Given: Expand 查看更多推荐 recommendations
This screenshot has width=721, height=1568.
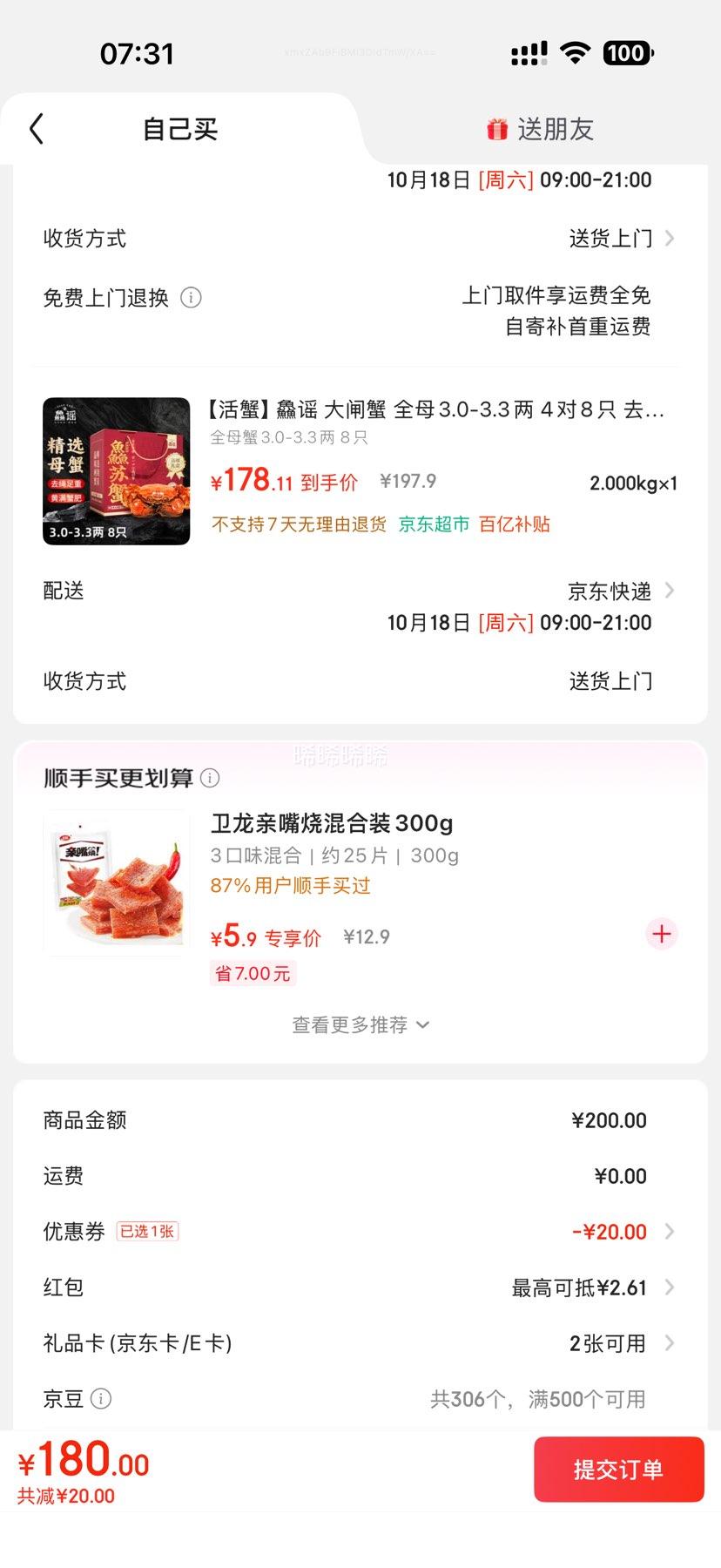Looking at the screenshot, I should 360,1024.
